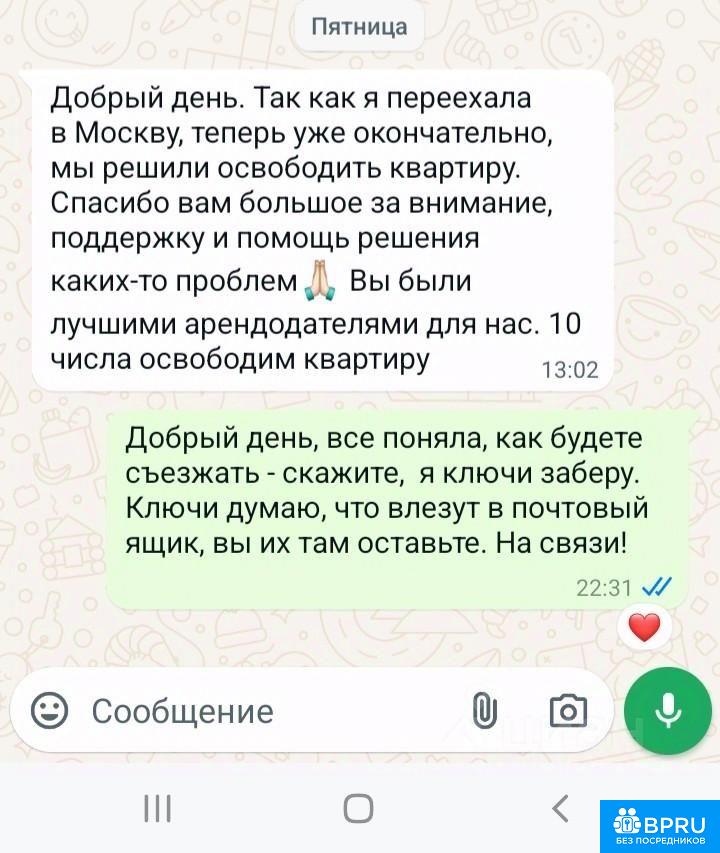720x853 pixels.
Task: Go back using the system back button
Action: [x=561, y=807]
